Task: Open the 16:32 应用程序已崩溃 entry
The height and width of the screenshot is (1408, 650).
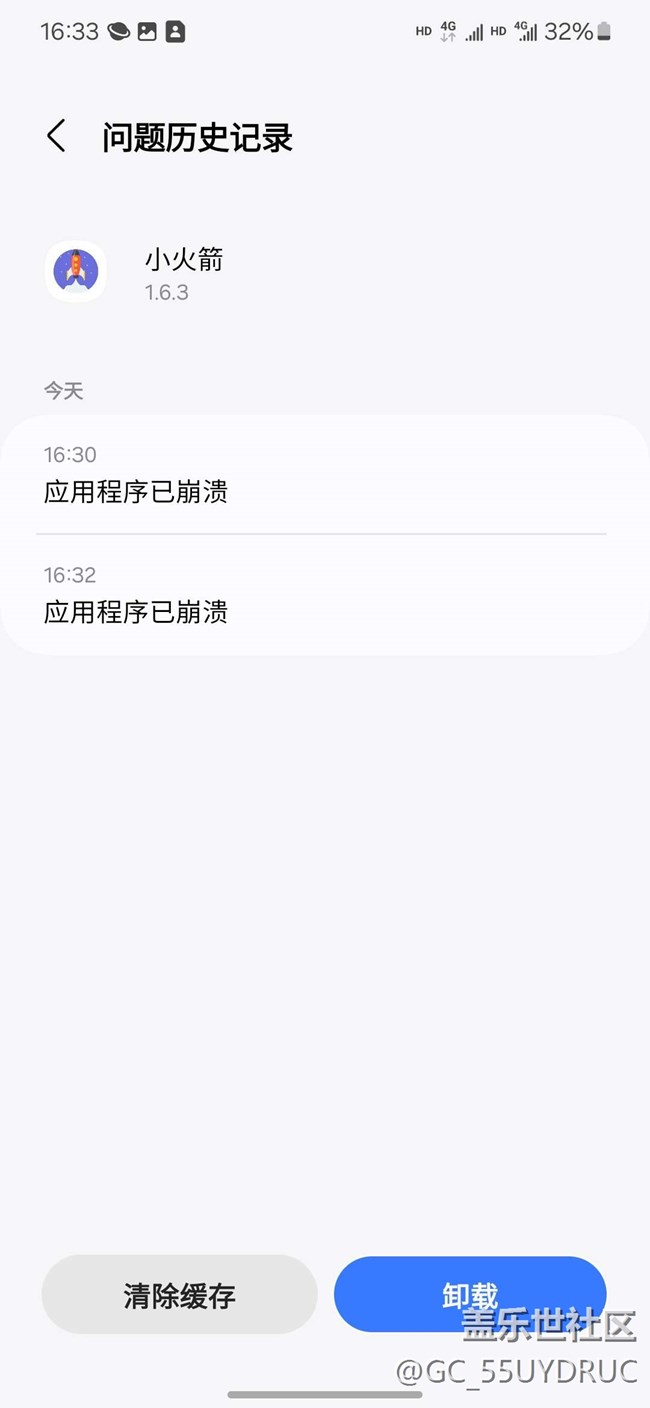Action: [325, 595]
